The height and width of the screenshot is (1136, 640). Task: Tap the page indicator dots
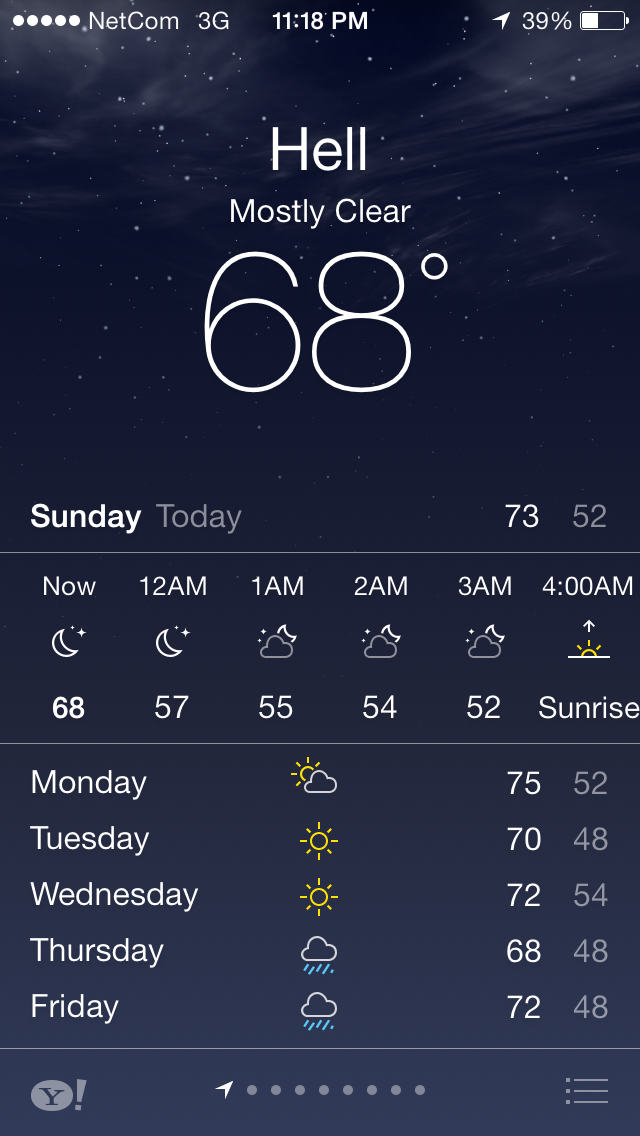pos(320,1090)
